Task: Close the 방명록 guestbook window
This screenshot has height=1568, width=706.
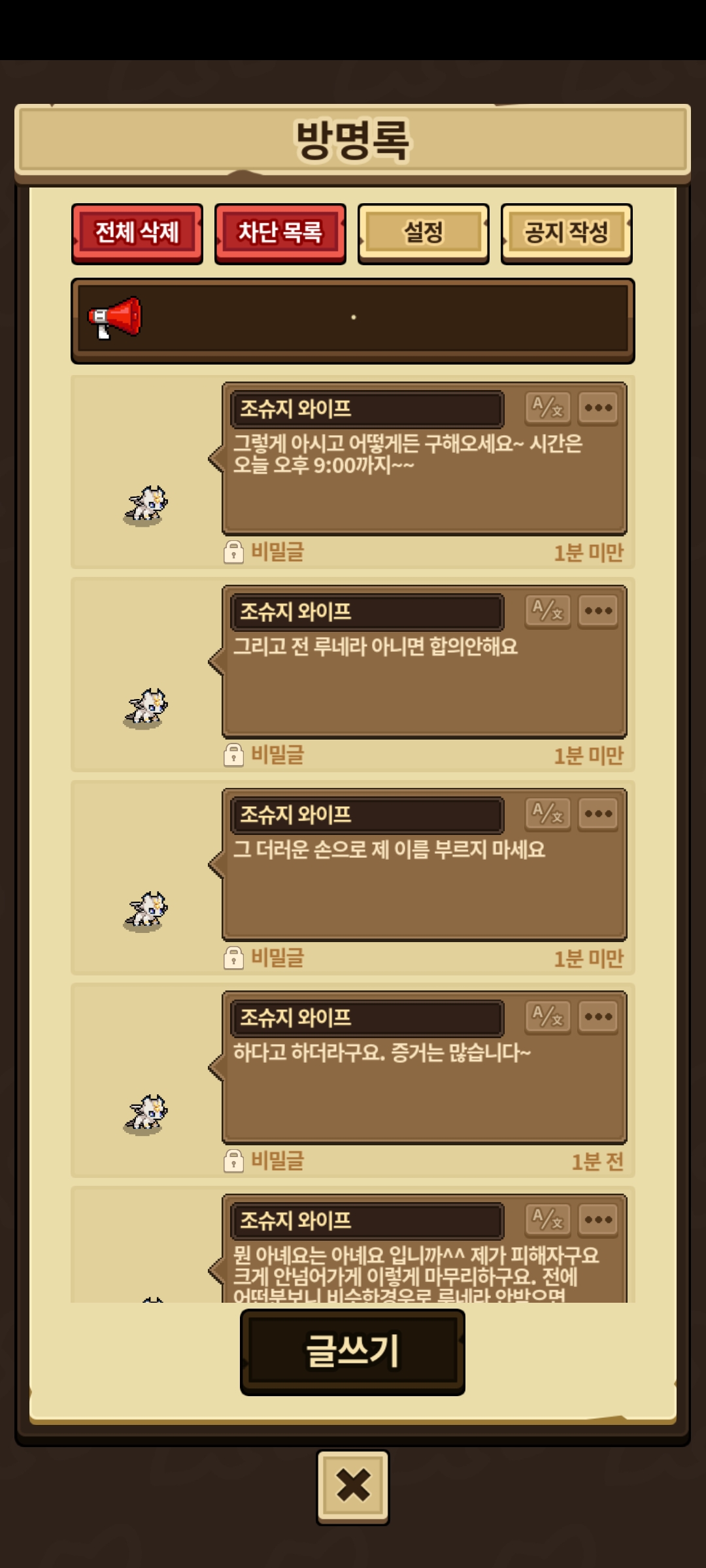Action: click(x=352, y=1487)
